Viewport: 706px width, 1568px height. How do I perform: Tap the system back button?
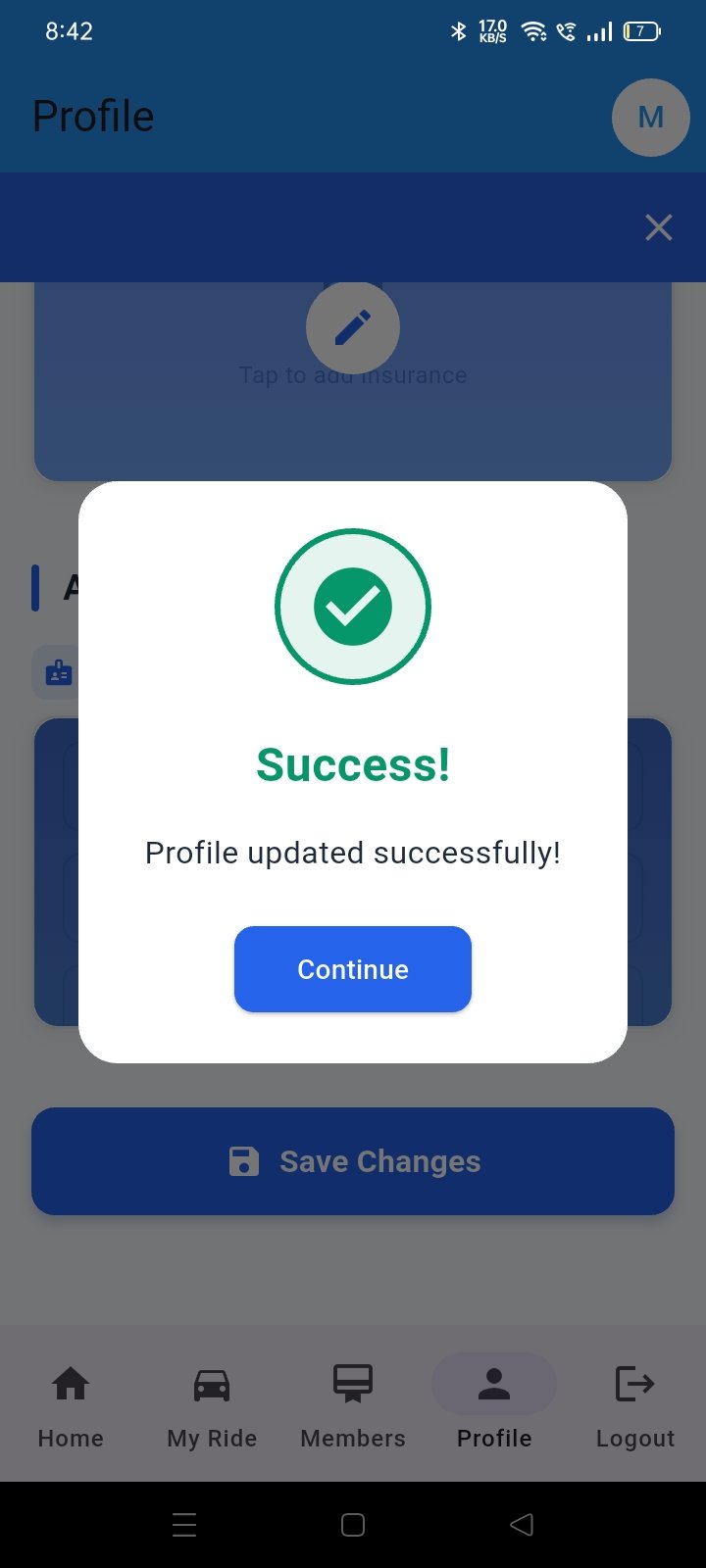[x=522, y=1525]
